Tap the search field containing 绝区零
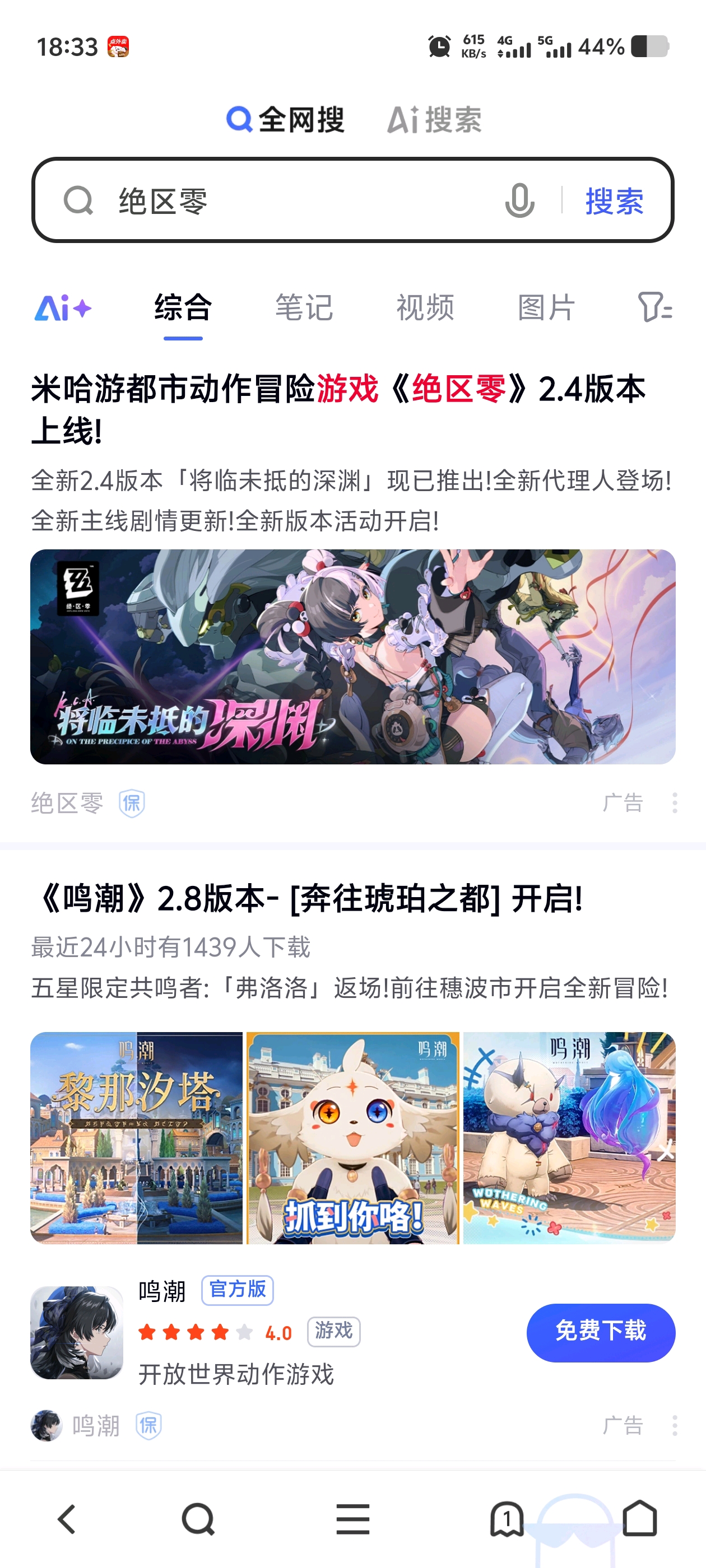The width and height of the screenshot is (706, 1568). click(x=292, y=201)
